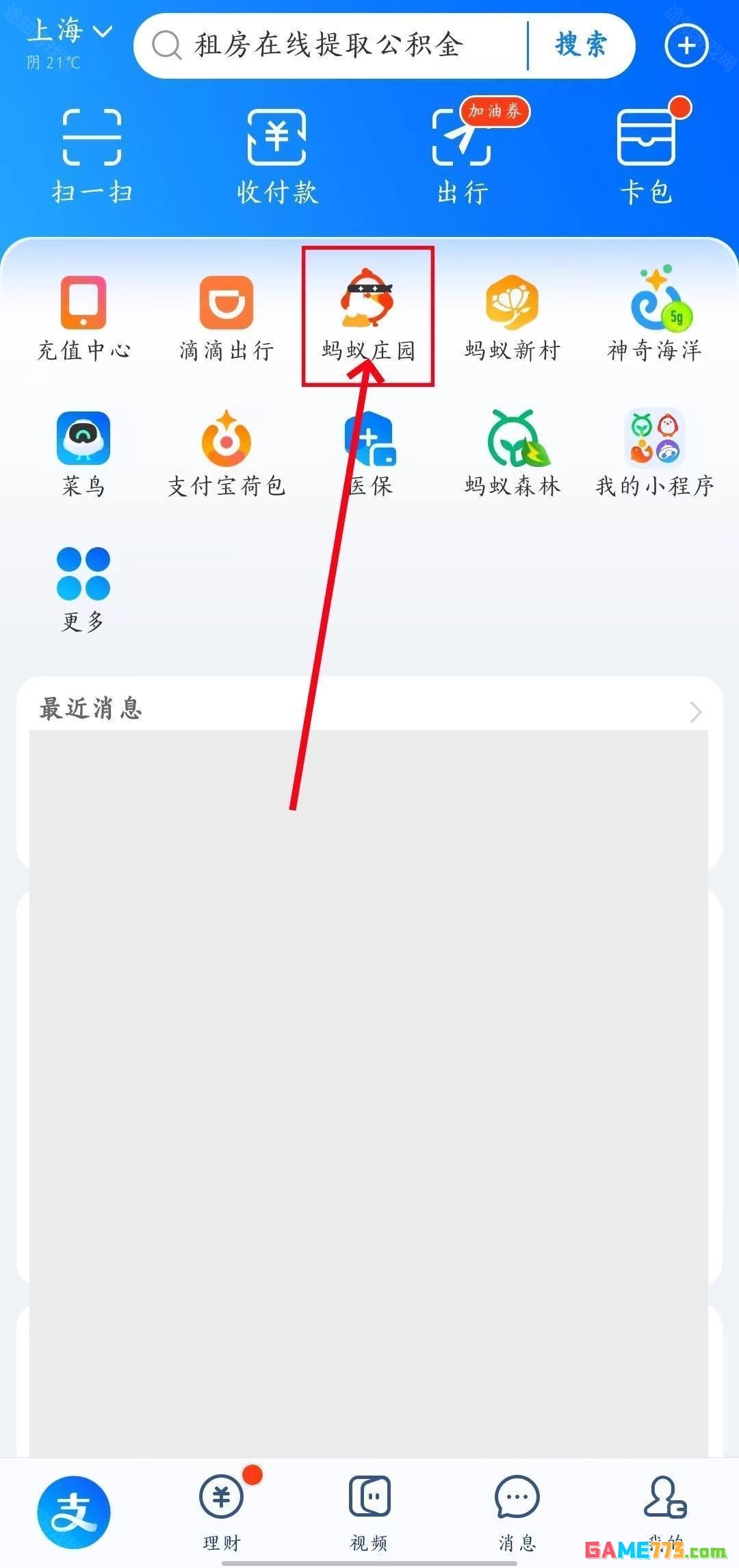739x1568 pixels.
Task: Open 出行 travel services
Action: tap(463, 155)
